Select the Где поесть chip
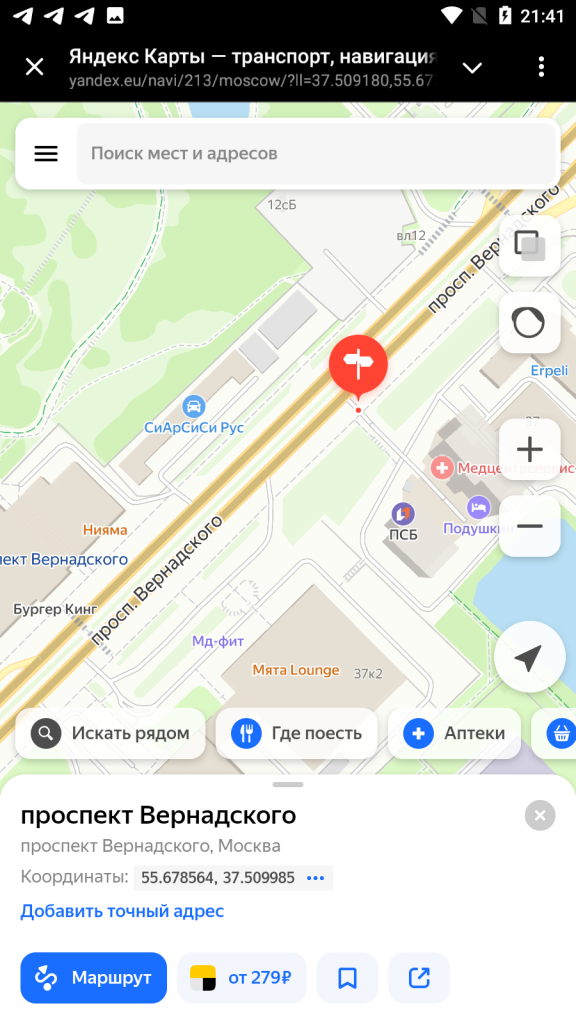 (x=296, y=733)
